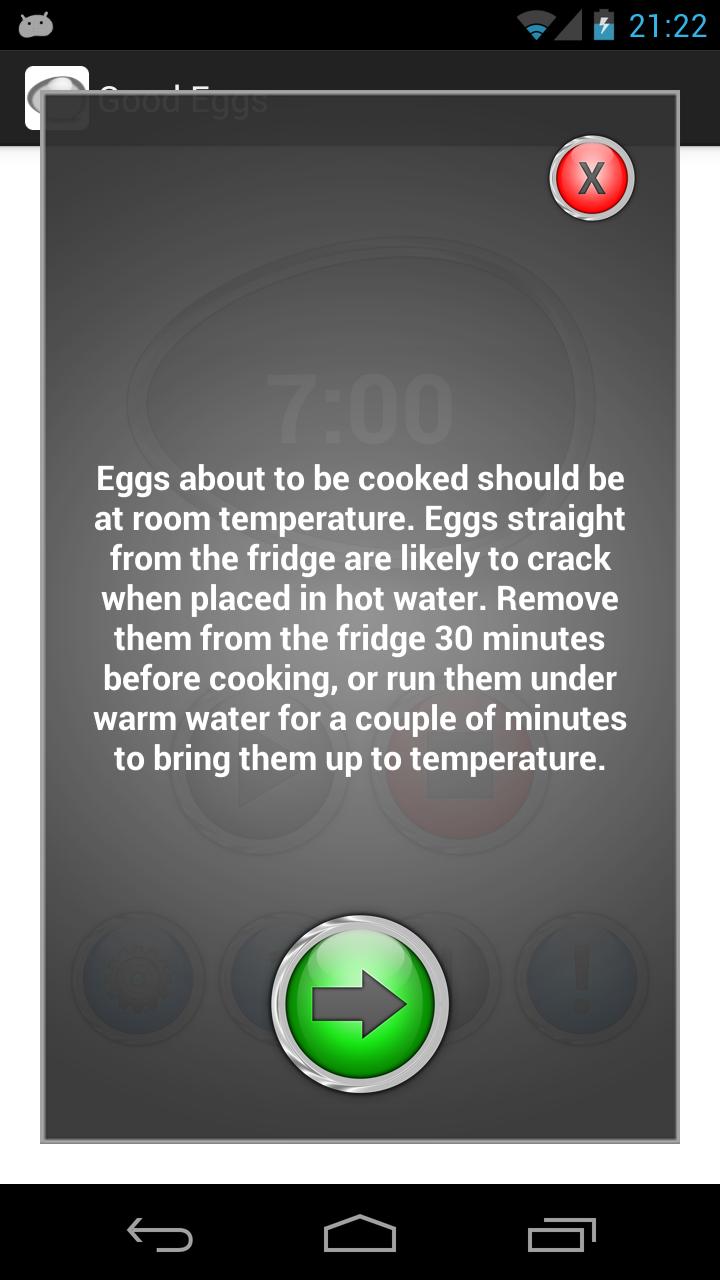Viewport: 720px width, 1280px height.
Task: Go to the home screen
Action: 360,1235
